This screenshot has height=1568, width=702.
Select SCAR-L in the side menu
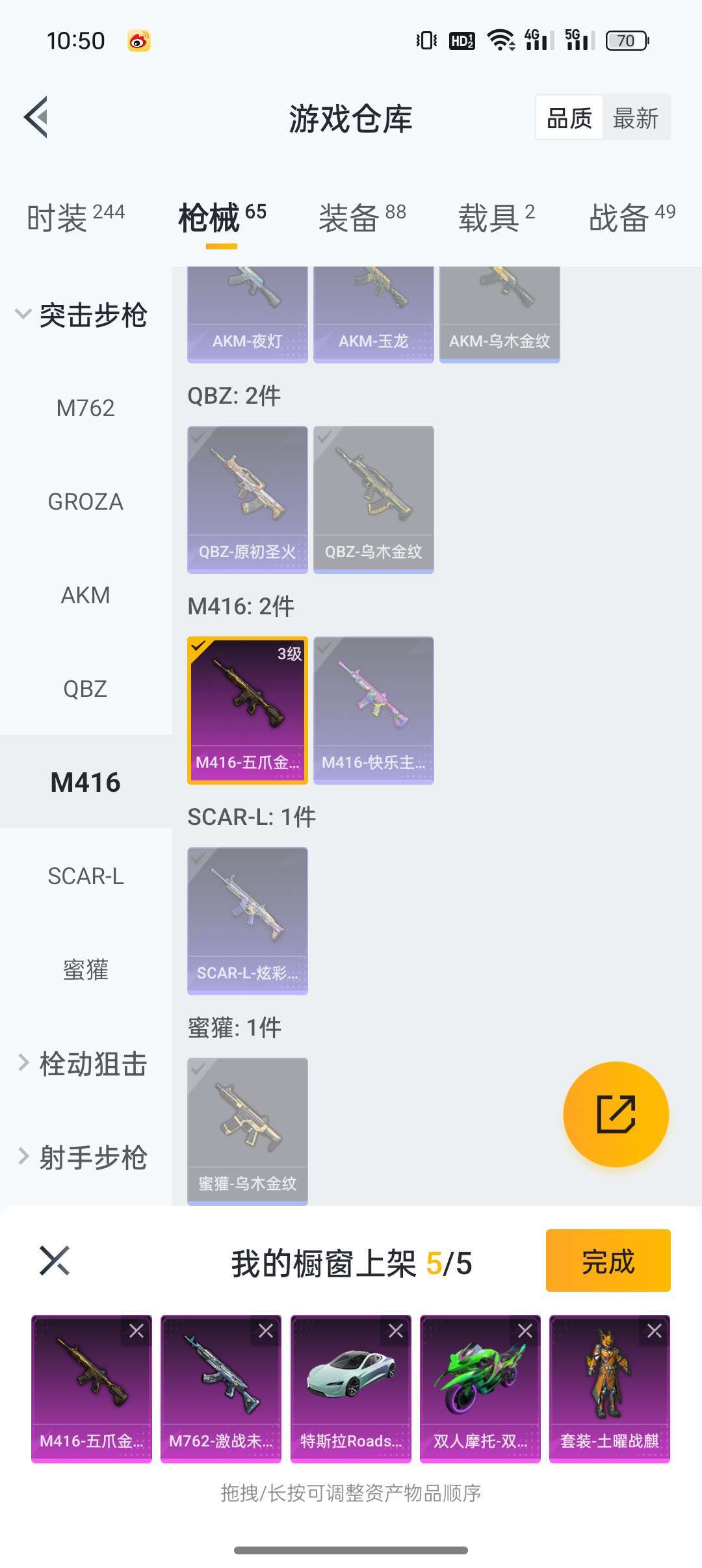85,876
